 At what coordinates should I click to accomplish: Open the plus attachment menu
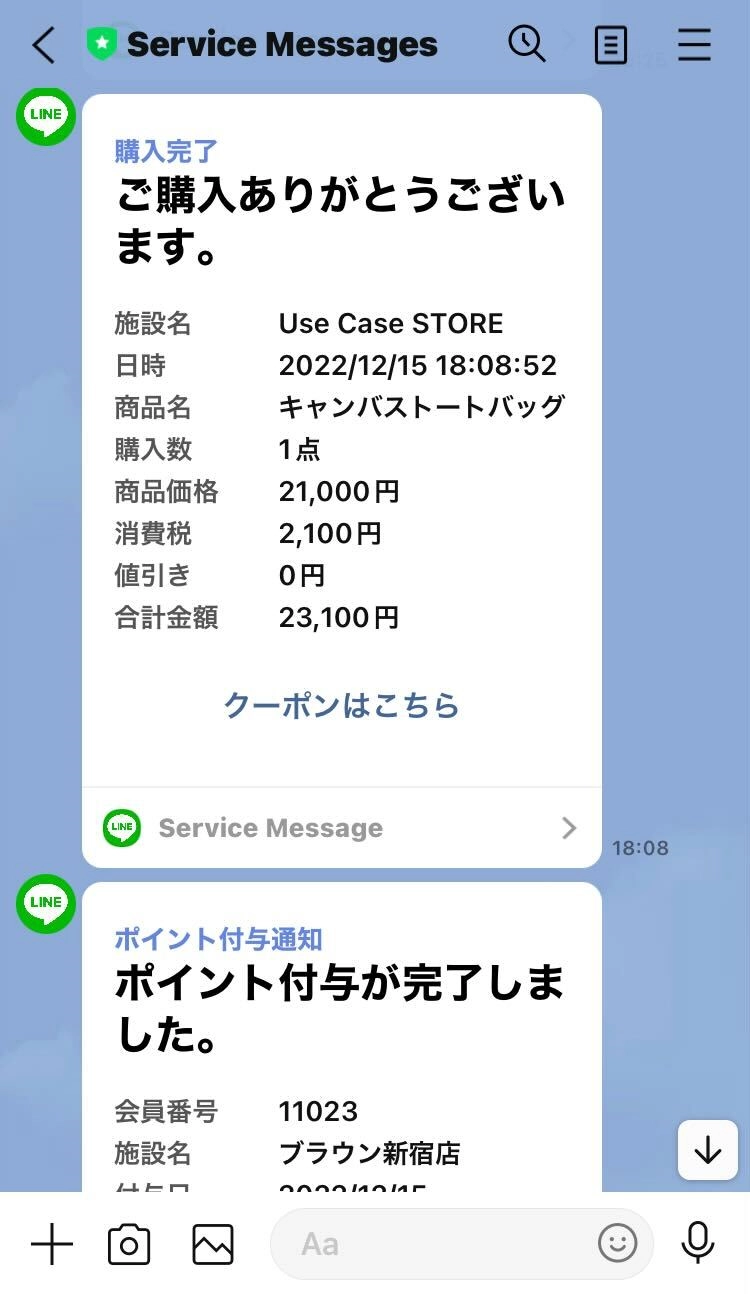click(52, 1244)
